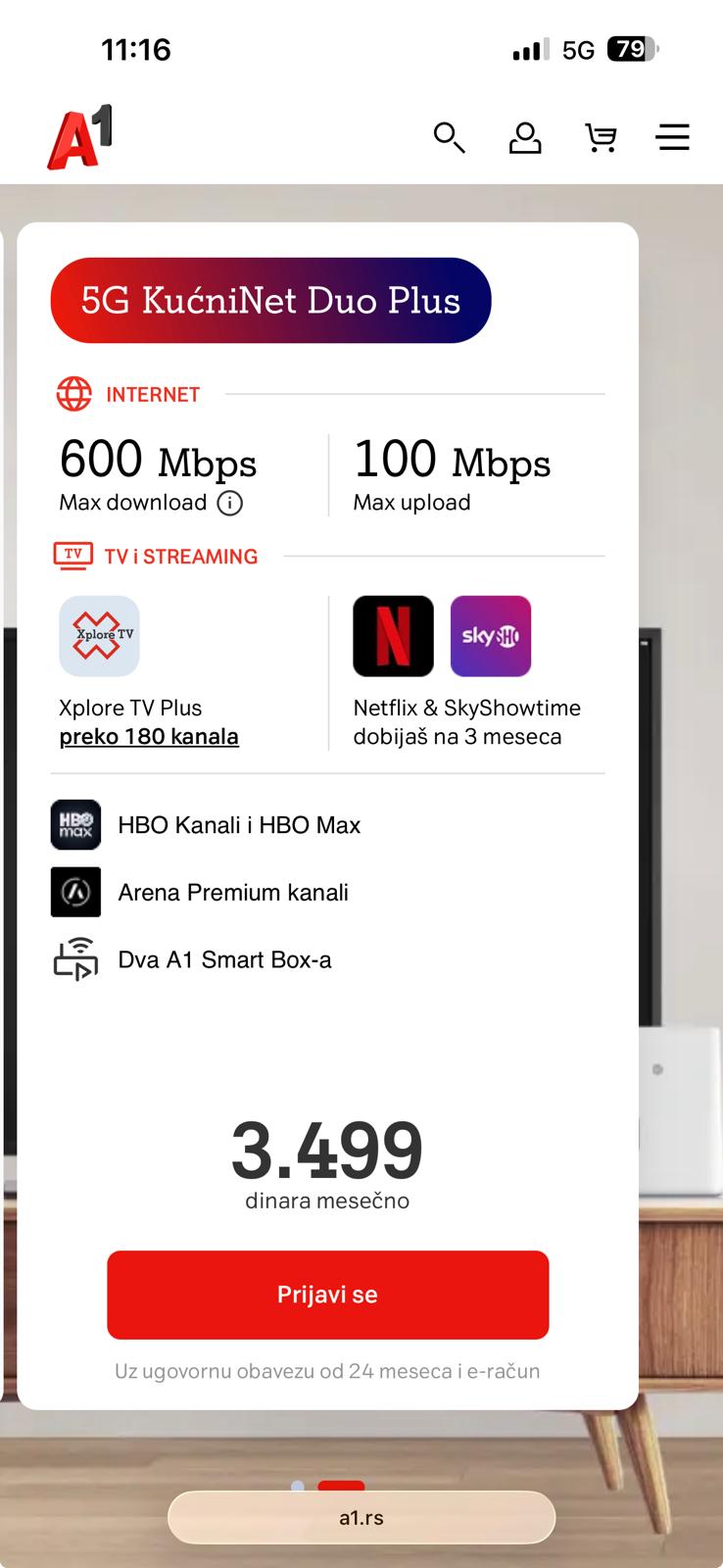723x1568 pixels.
Task: Tap the Prijavi se button
Action: click(327, 1295)
